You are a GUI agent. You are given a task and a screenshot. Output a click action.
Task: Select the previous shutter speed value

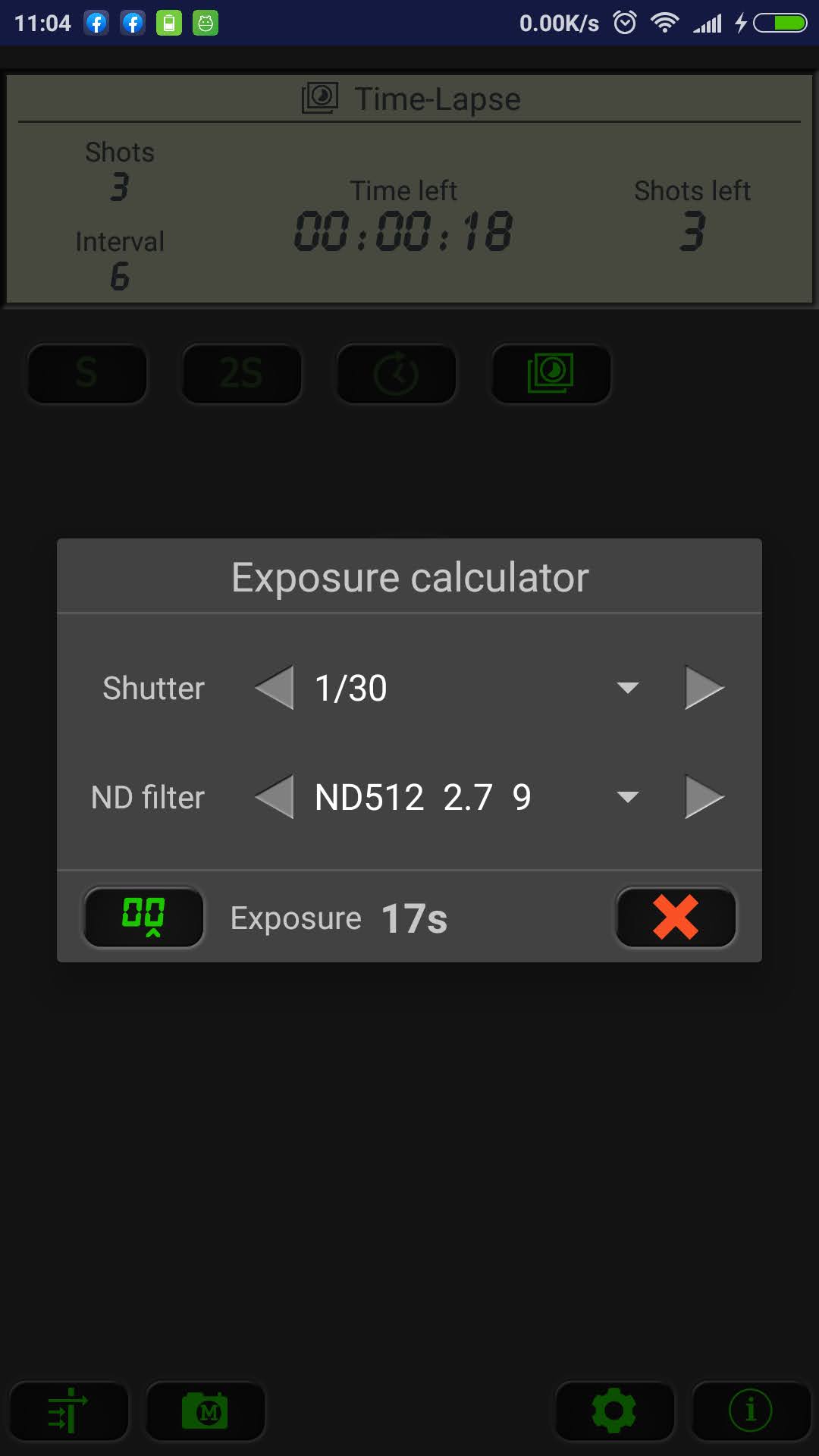[x=275, y=688]
